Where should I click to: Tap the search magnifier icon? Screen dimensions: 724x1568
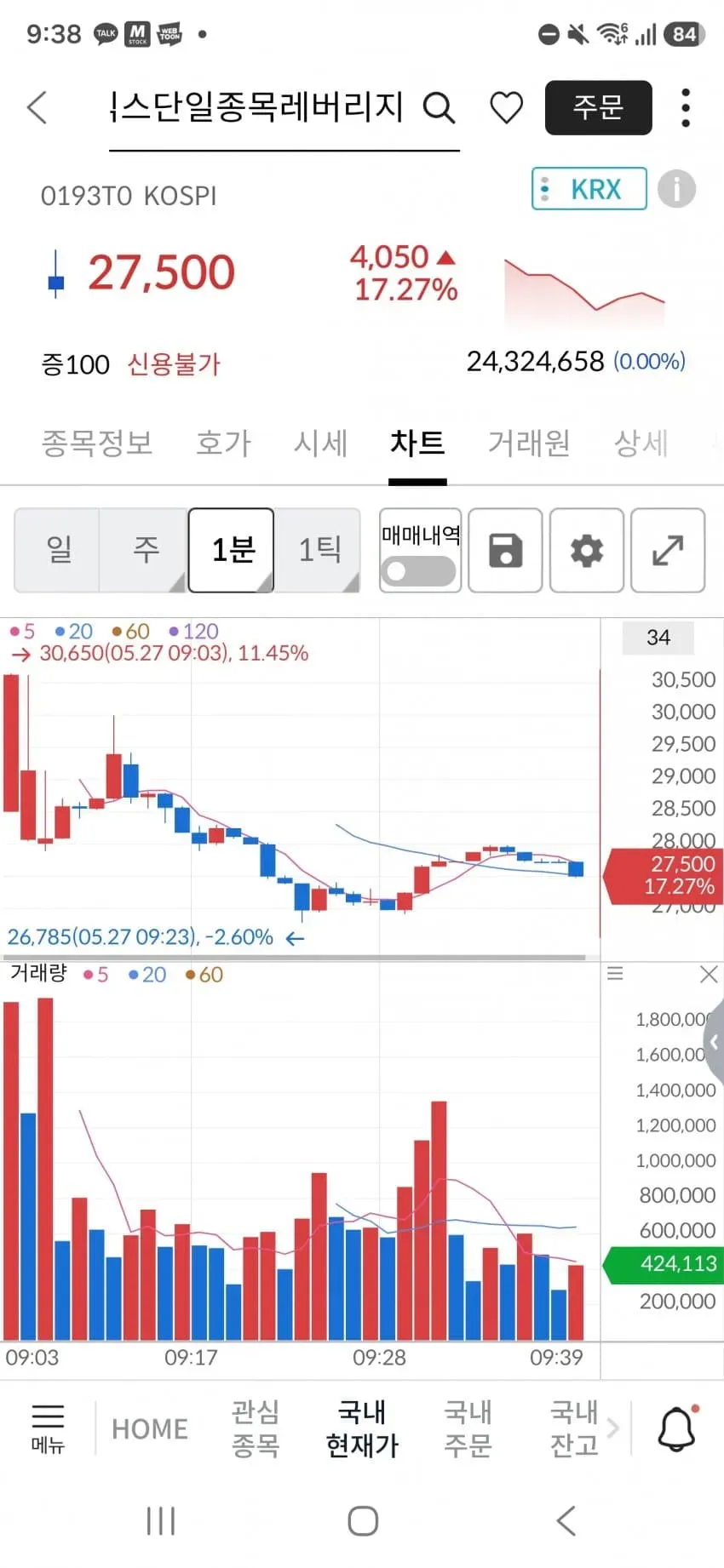pyautogui.click(x=439, y=108)
